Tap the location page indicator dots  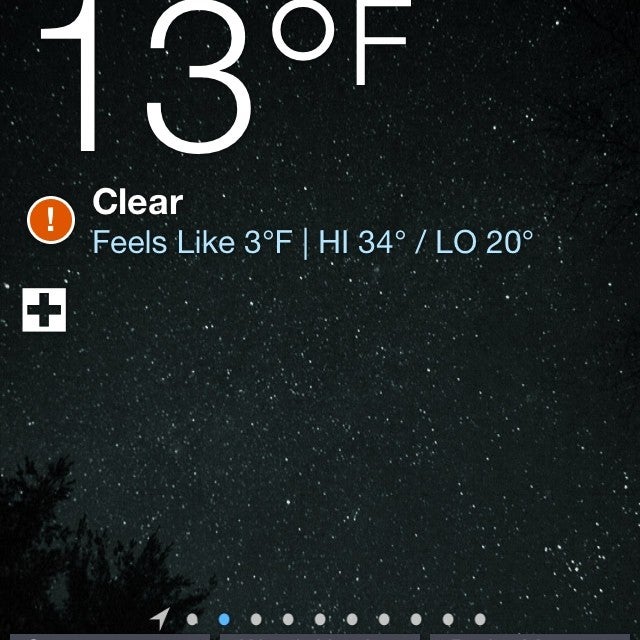[x=320, y=620]
